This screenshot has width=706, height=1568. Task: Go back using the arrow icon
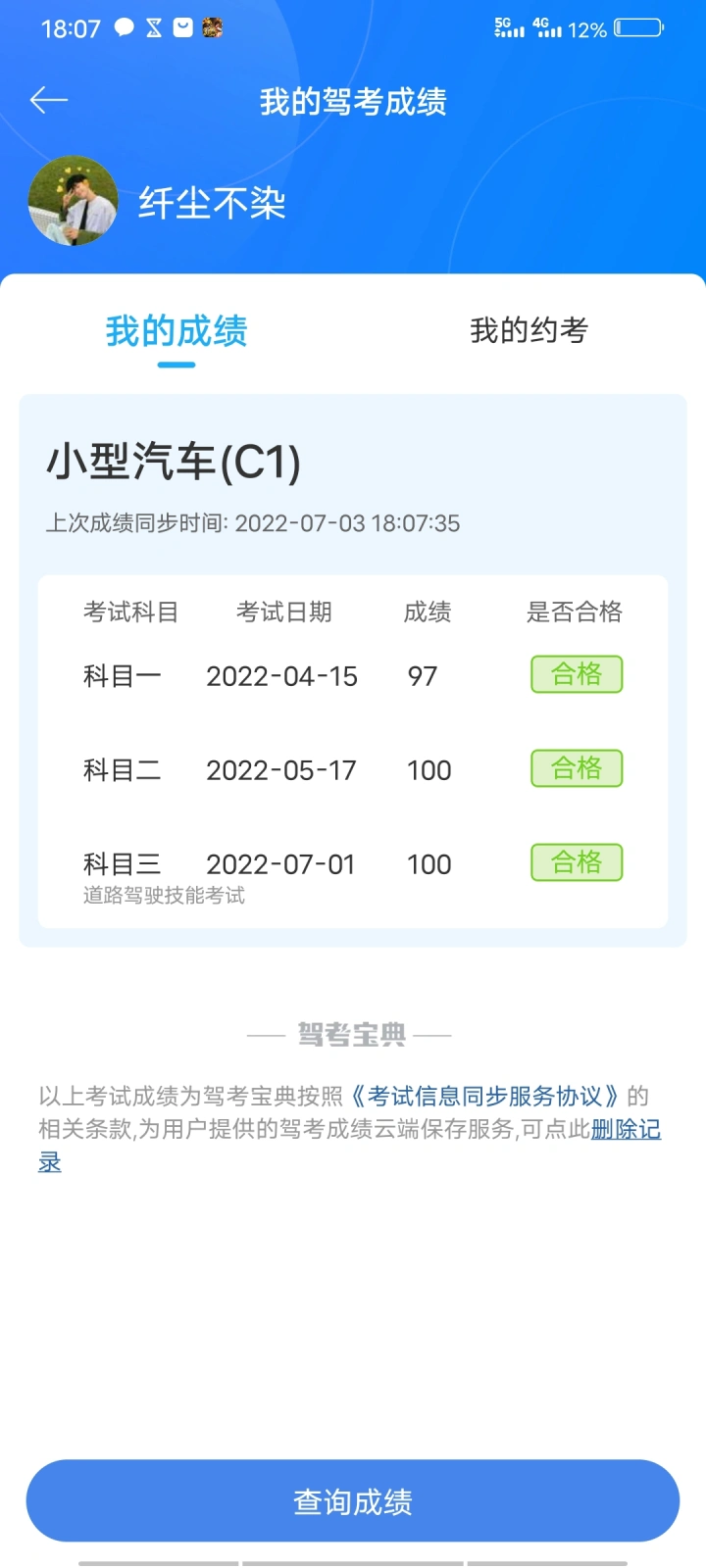tap(48, 100)
